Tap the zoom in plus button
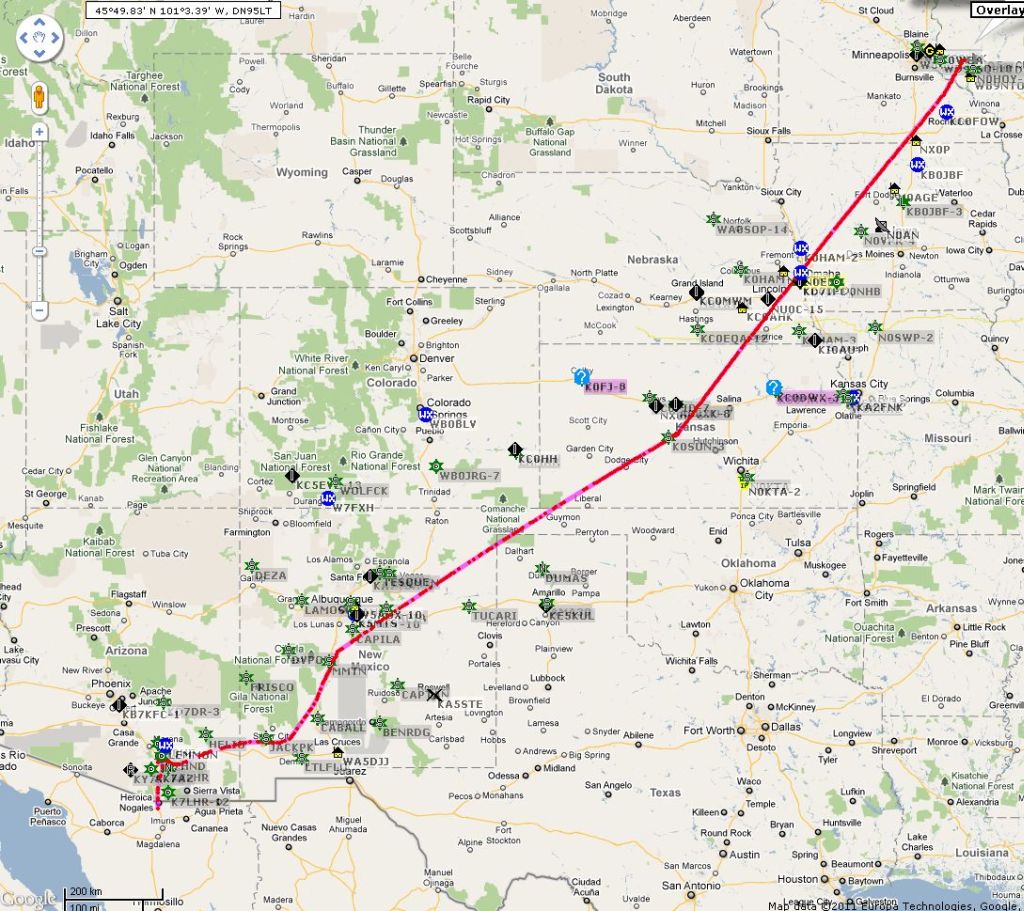This screenshot has width=1024, height=911. [x=39, y=132]
